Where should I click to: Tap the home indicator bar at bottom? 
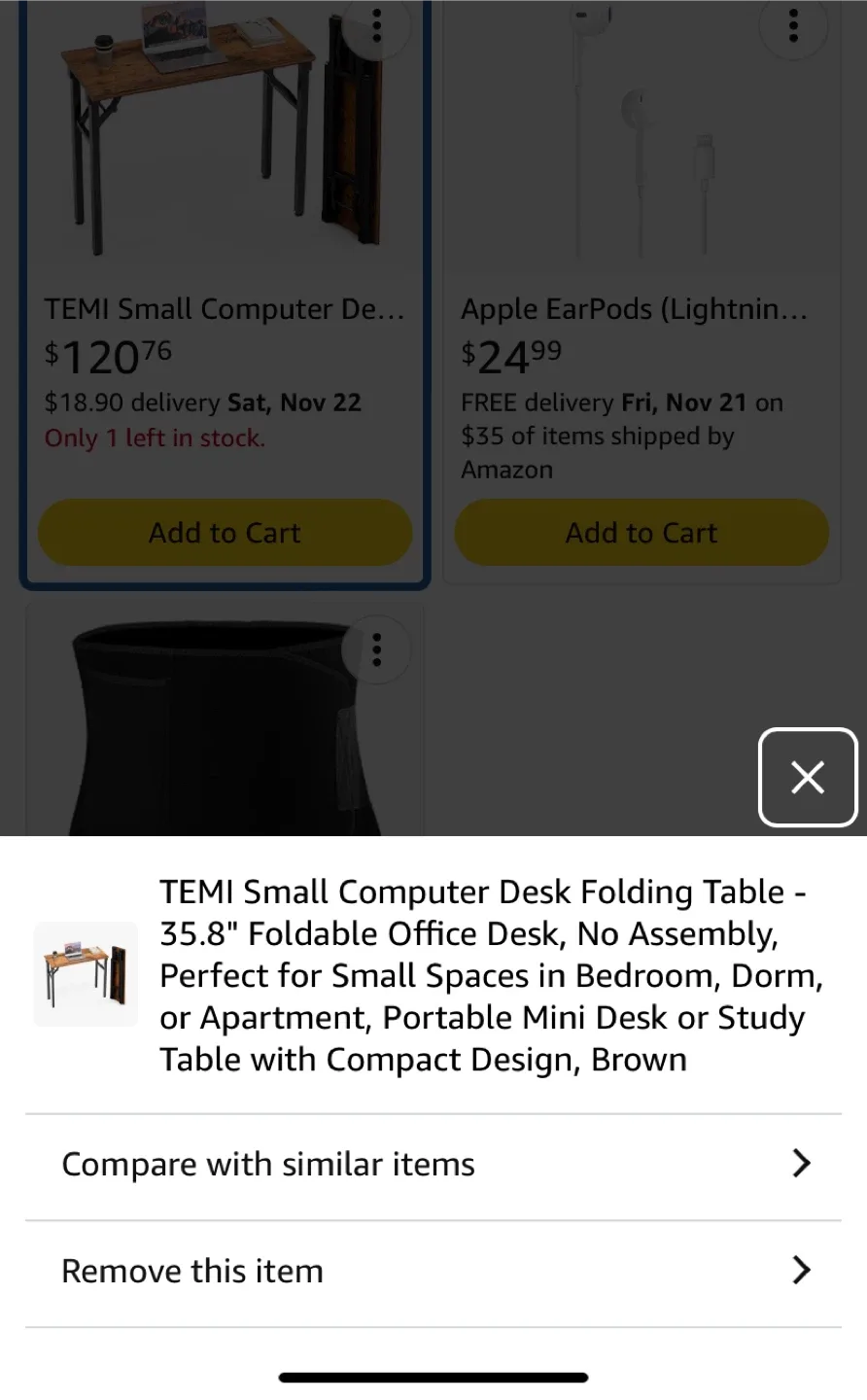pos(433,1377)
